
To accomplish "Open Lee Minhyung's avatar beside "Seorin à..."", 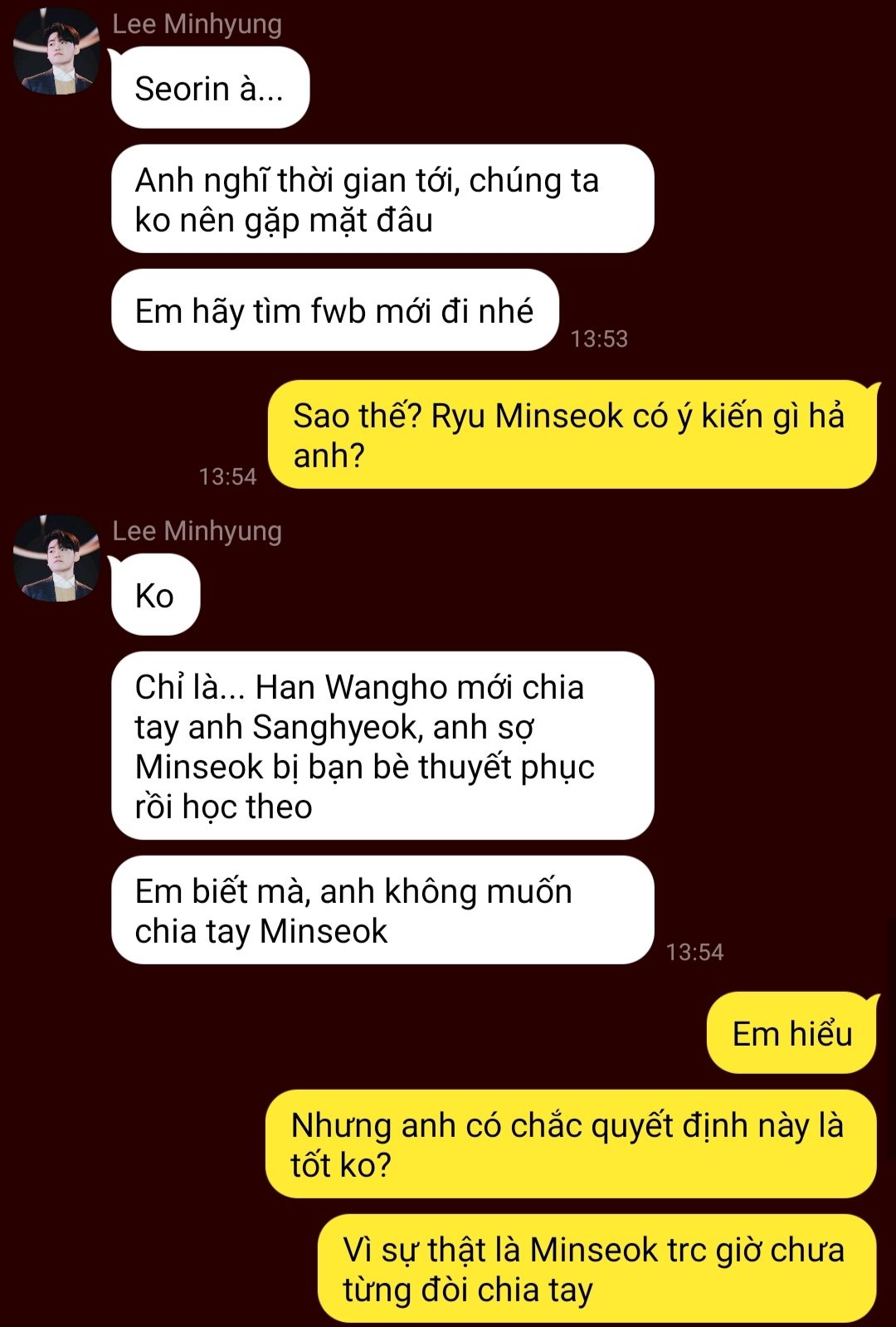I will click(x=57, y=52).
